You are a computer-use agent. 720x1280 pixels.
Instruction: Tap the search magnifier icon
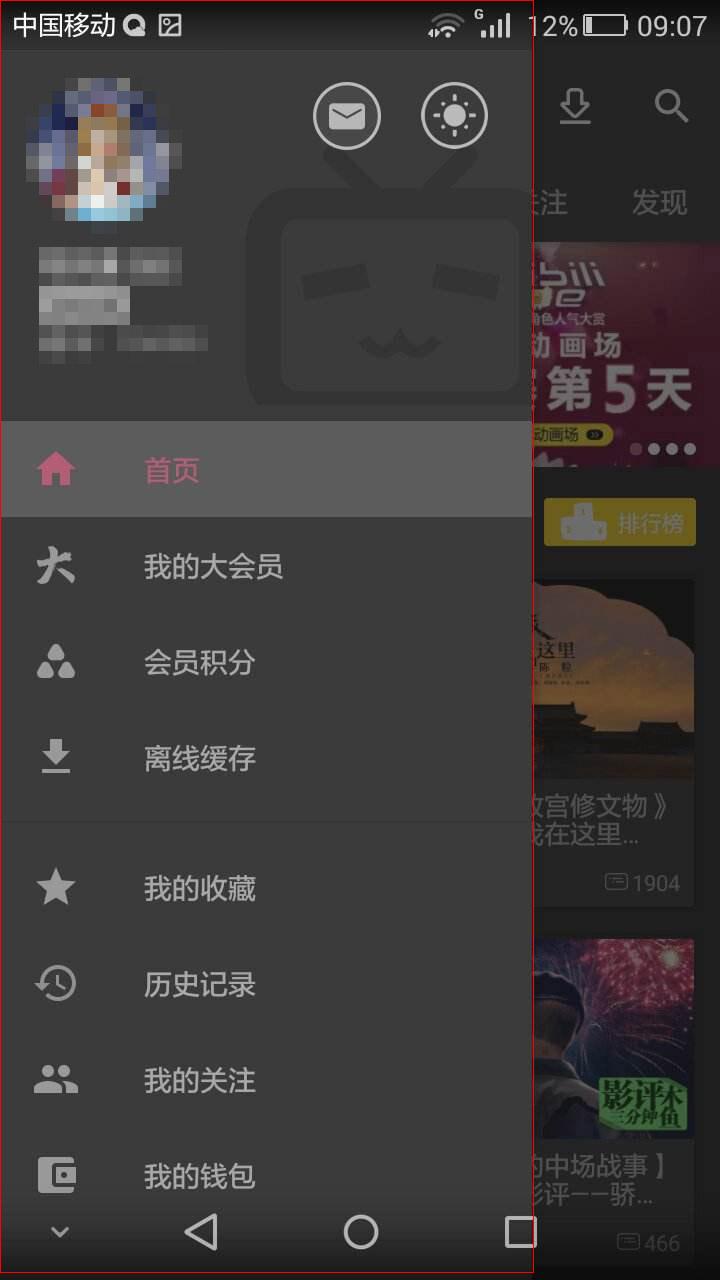coord(671,105)
